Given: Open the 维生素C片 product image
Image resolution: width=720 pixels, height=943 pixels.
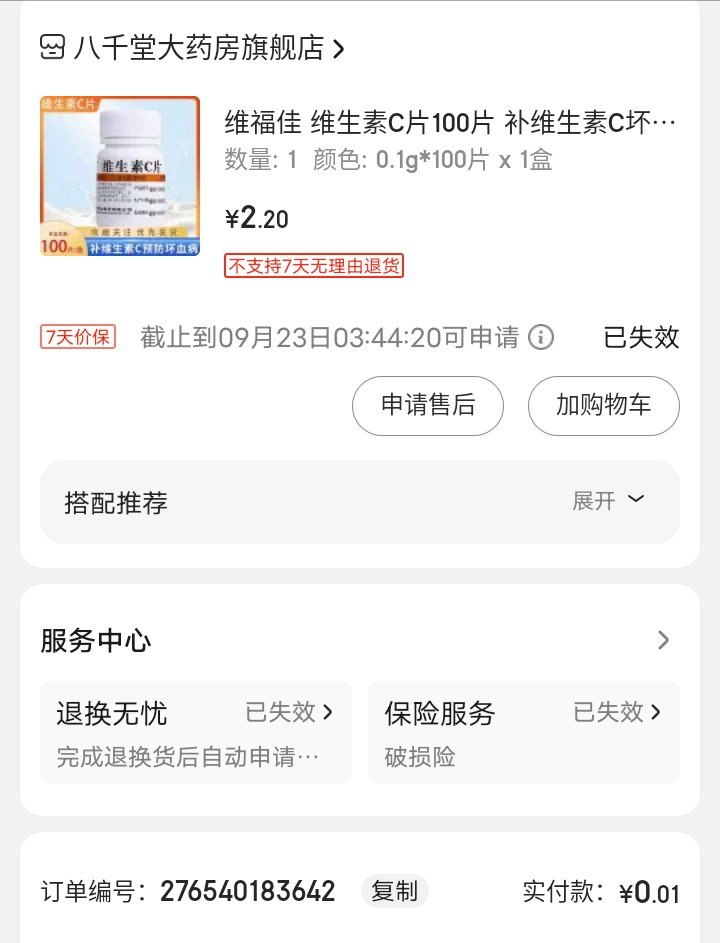Looking at the screenshot, I should coord(120,176).
